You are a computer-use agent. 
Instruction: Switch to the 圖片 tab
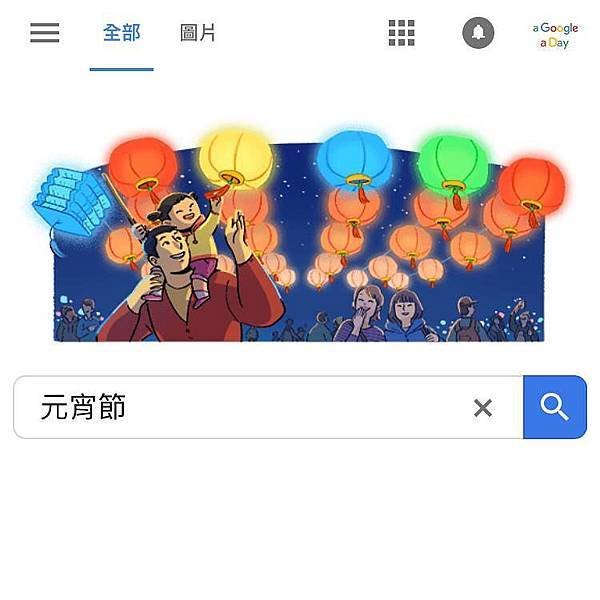pyautogui.click(x=197, y=33)
